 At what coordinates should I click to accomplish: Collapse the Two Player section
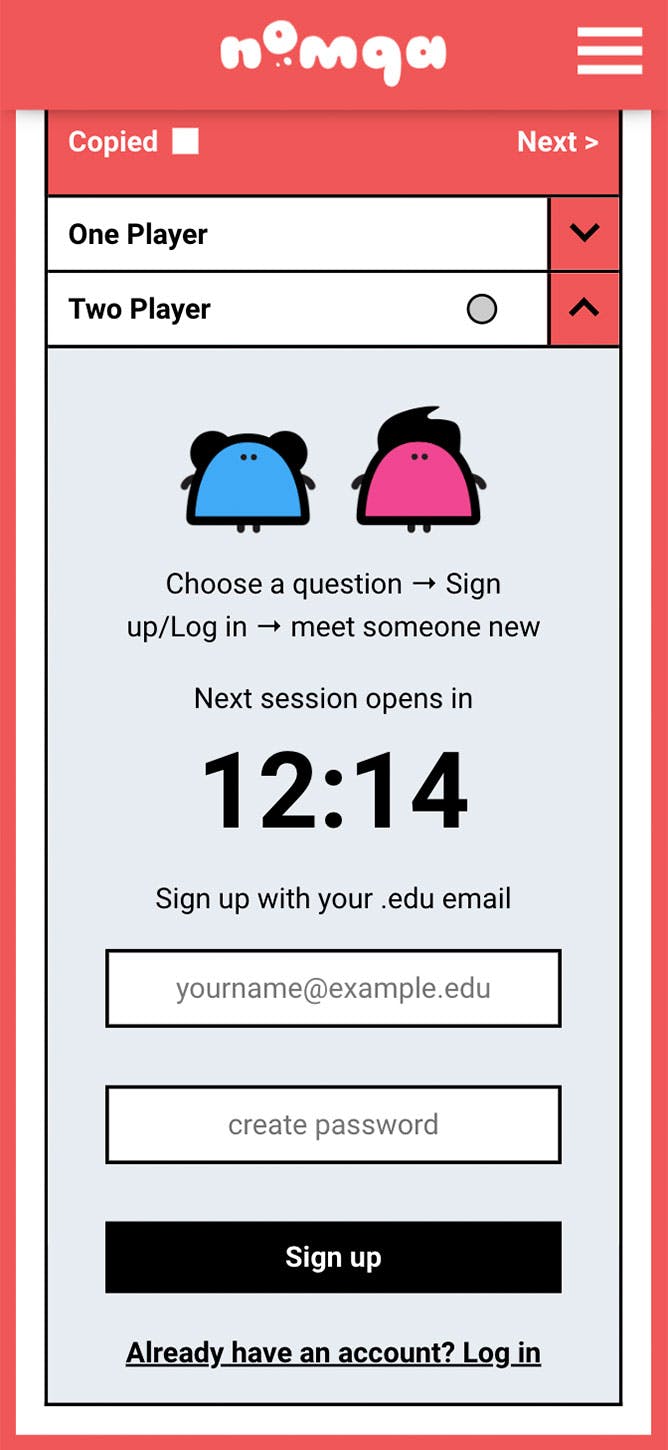pos(584,309)
